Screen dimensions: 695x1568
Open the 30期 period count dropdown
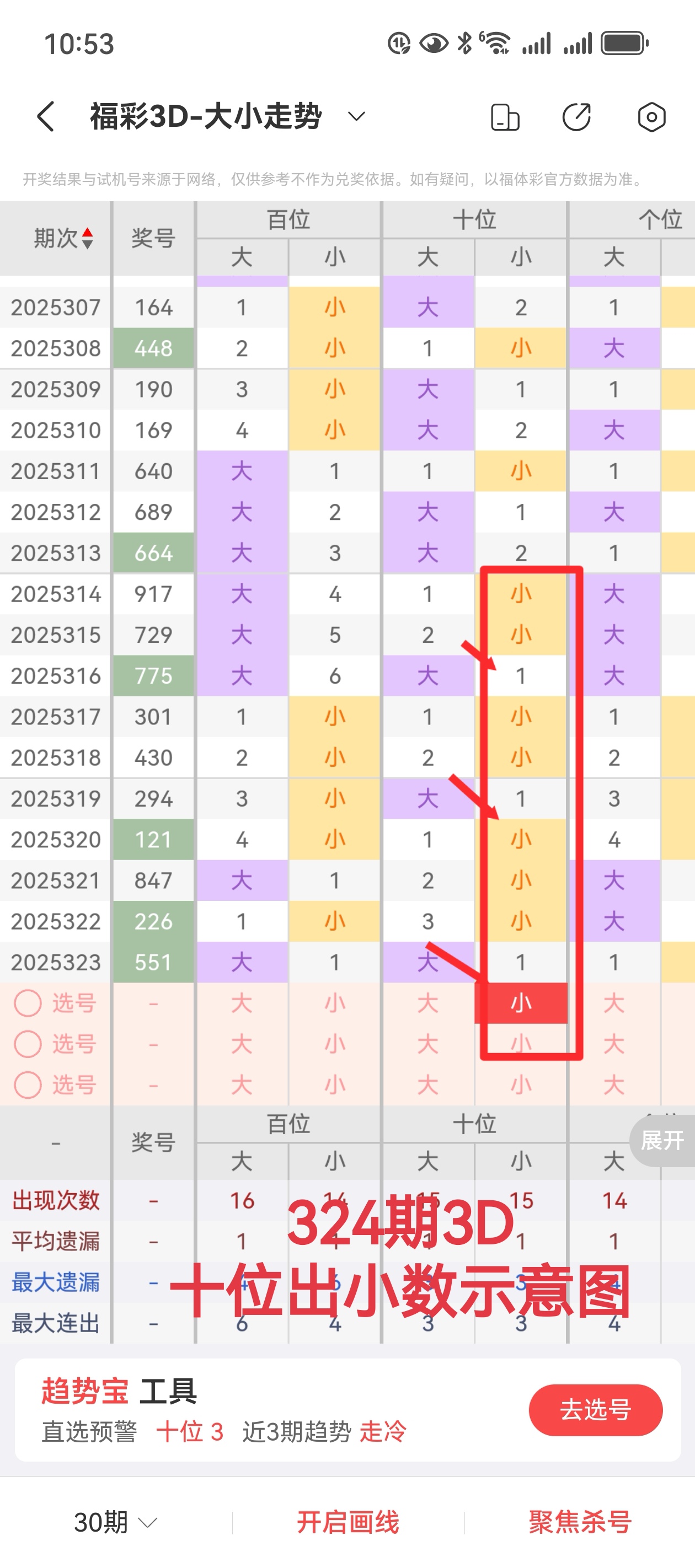tap(115, 1522)
